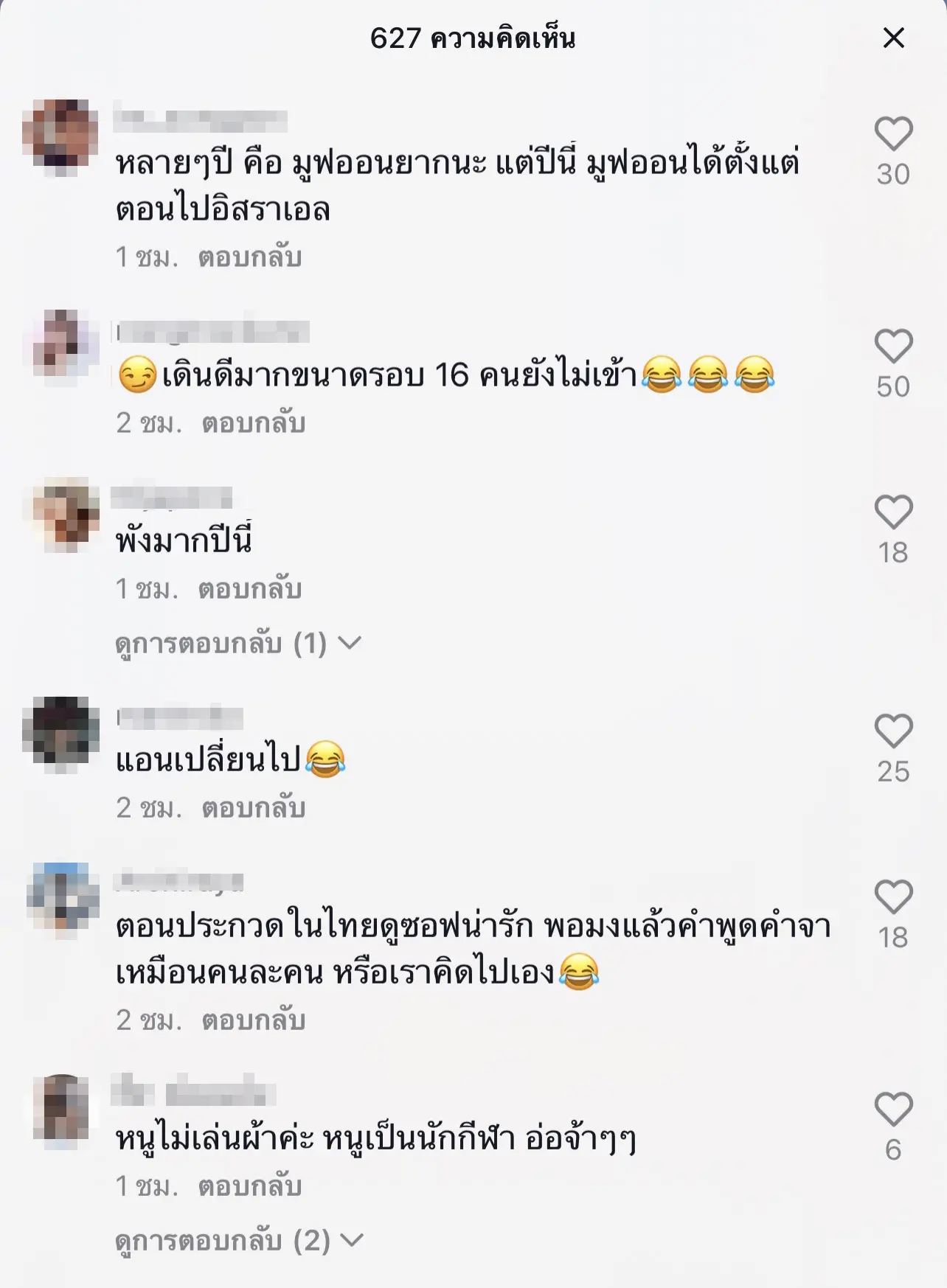Reply to the comment mentioning อิสราเอล
947x1288 pixels.
[x=250, y=257]
